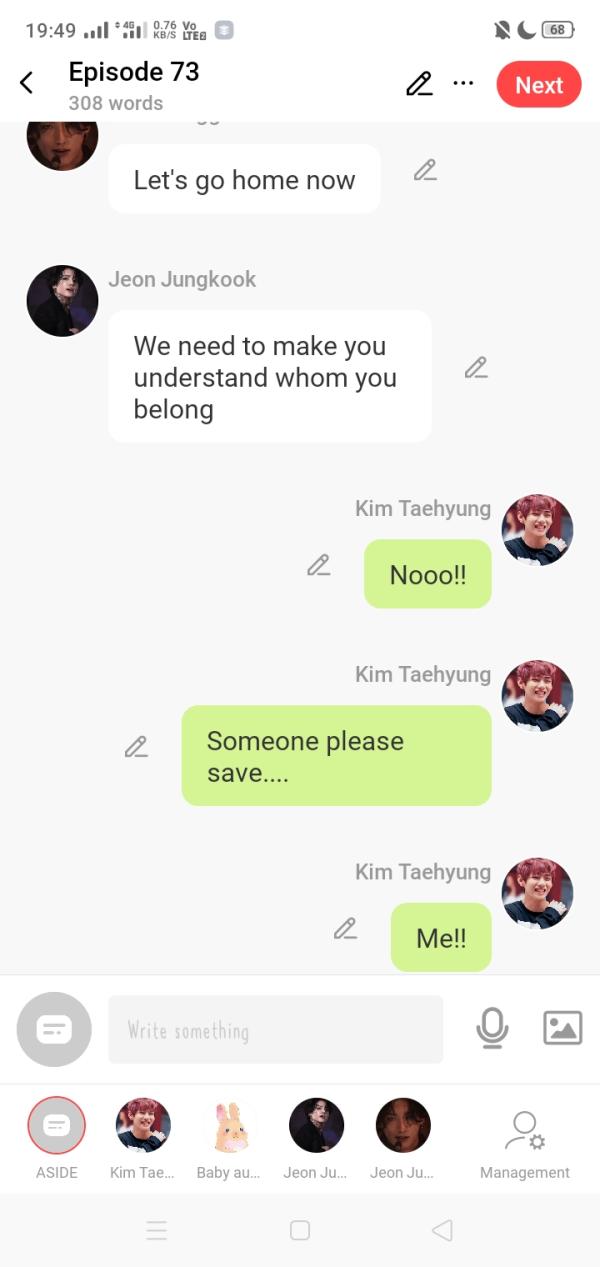Go to the system home screen
Image resolution: width=600 pixels, height=1267 pixels.
(x=300, y=1230)
